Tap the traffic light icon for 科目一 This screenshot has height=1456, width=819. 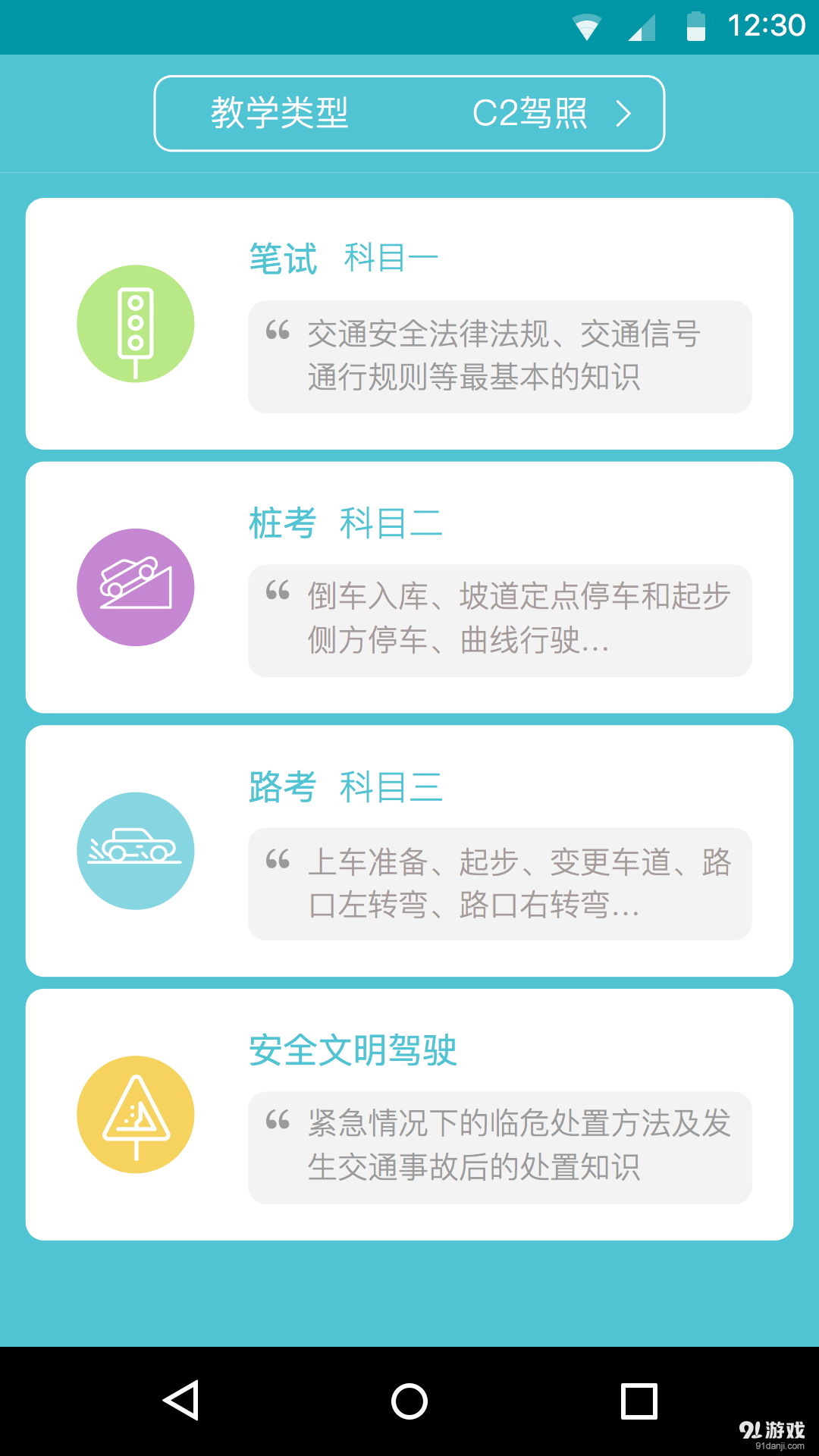pos(135,322)
